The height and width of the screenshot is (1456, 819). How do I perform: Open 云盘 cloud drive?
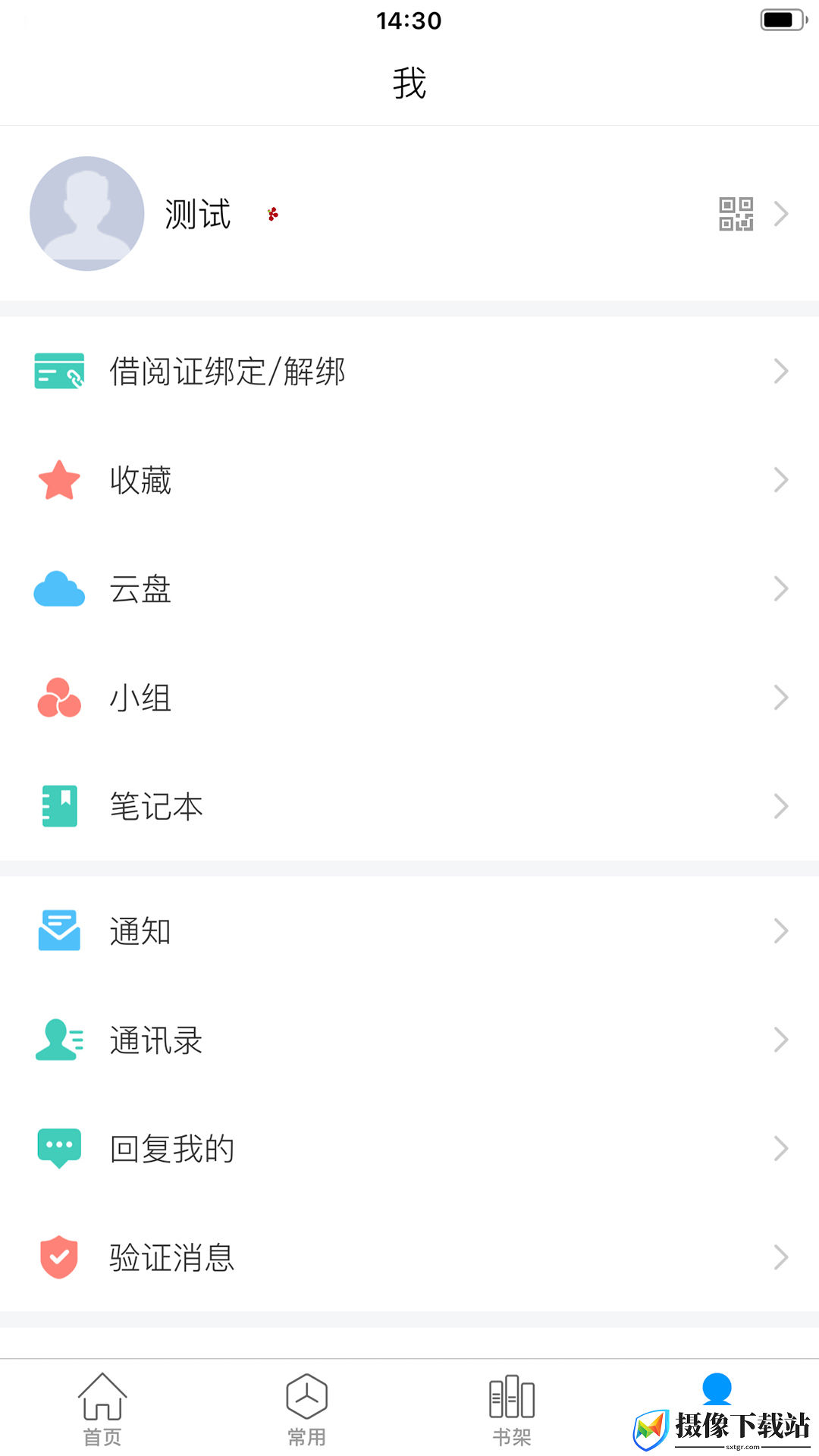[x=409, y=589]
